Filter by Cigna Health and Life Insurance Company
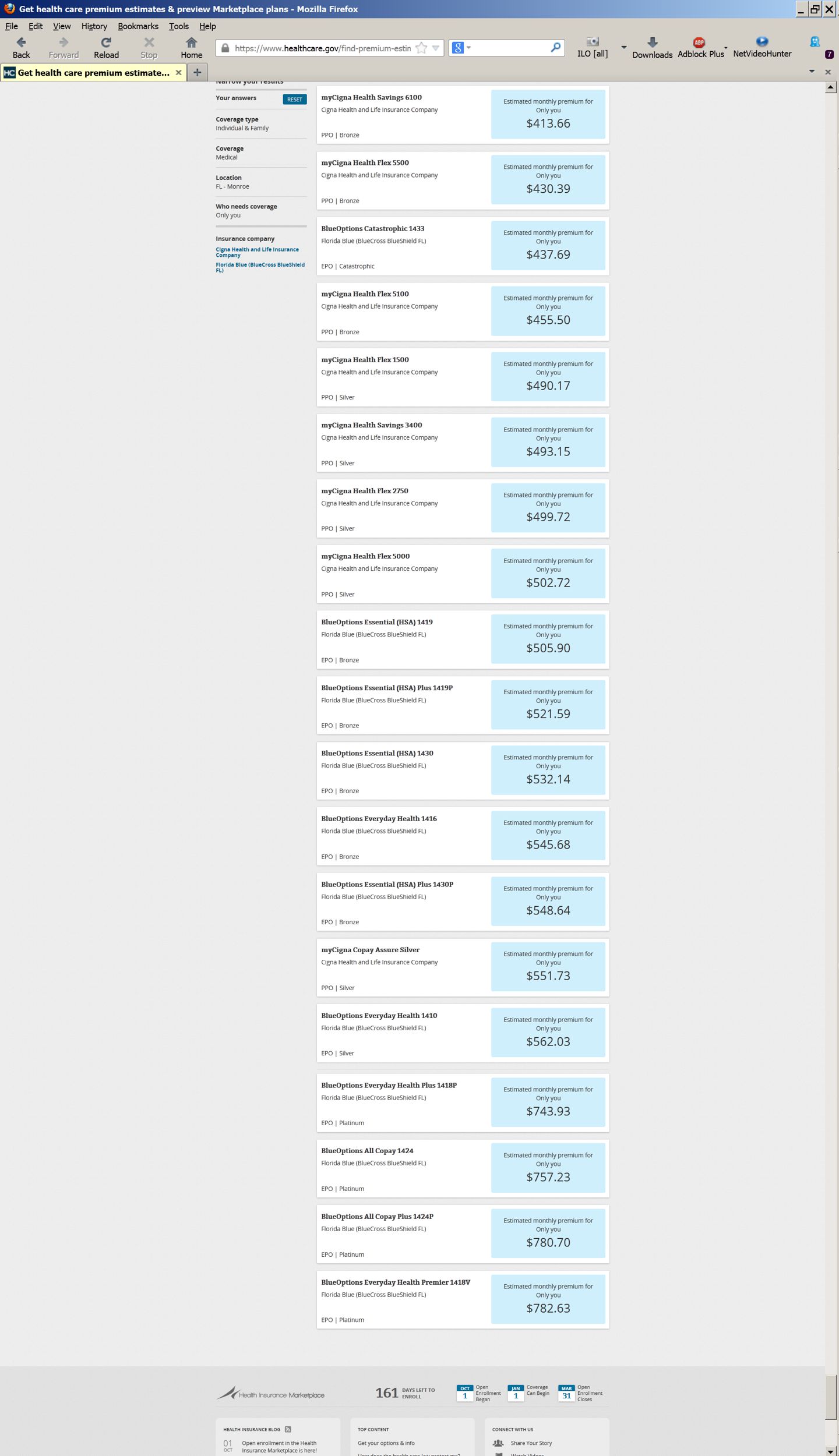Viewport: 839px width, 1456px height. click(257, 252)
